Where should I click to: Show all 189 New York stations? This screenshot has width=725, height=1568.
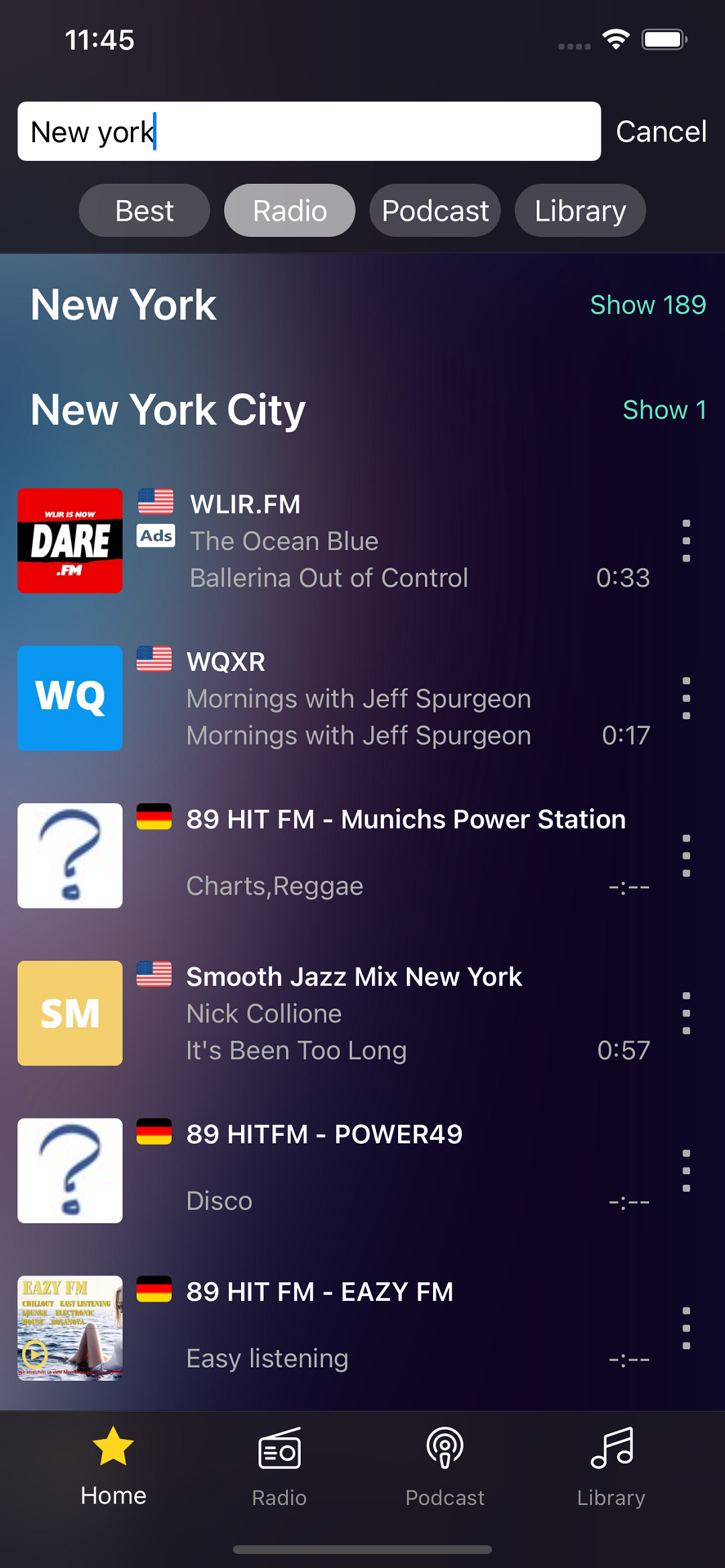pyautogui.click(x=647, y=305)
